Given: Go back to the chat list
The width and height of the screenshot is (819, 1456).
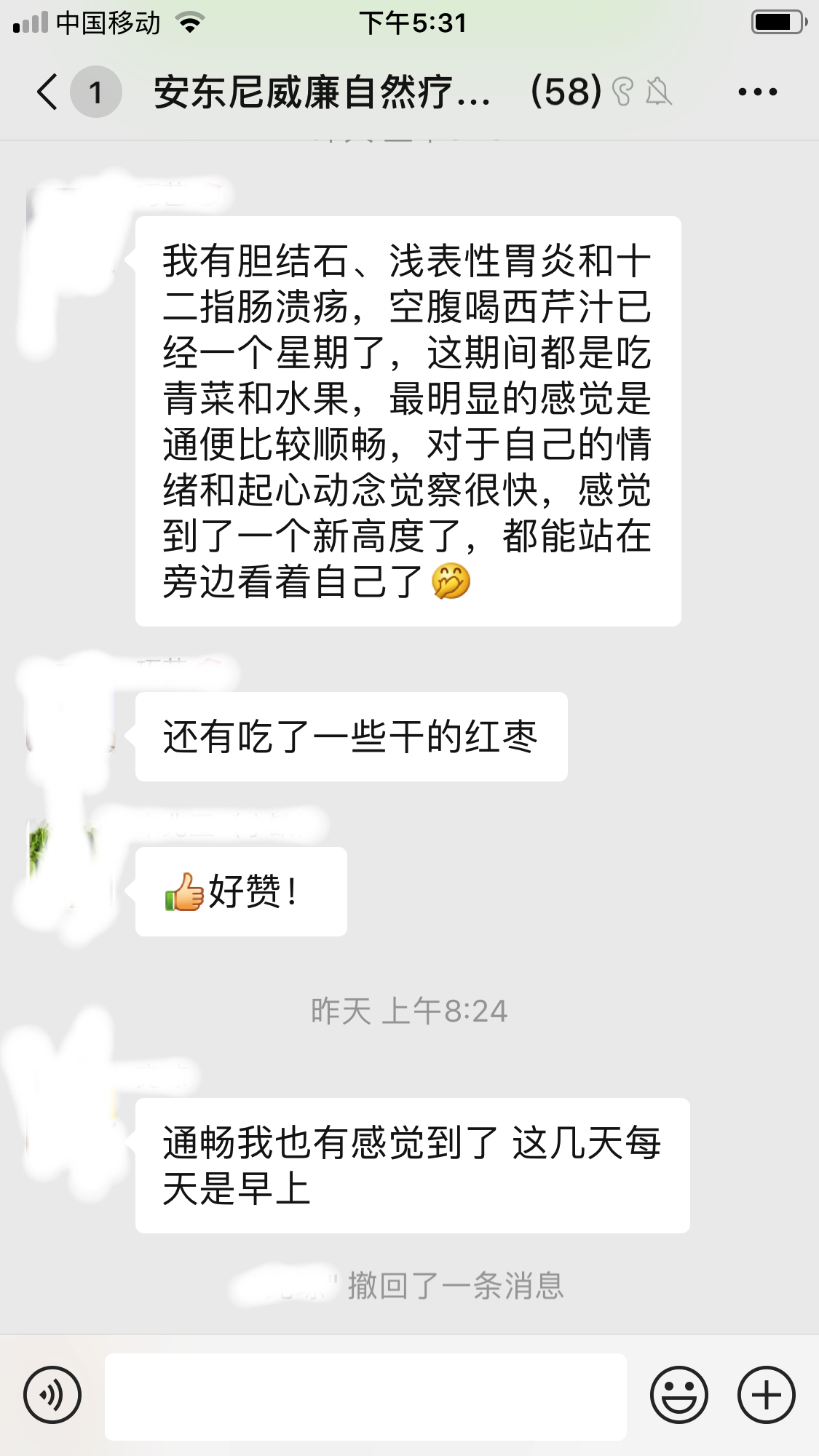Looking at the screenshot, I should coord(48,92).
